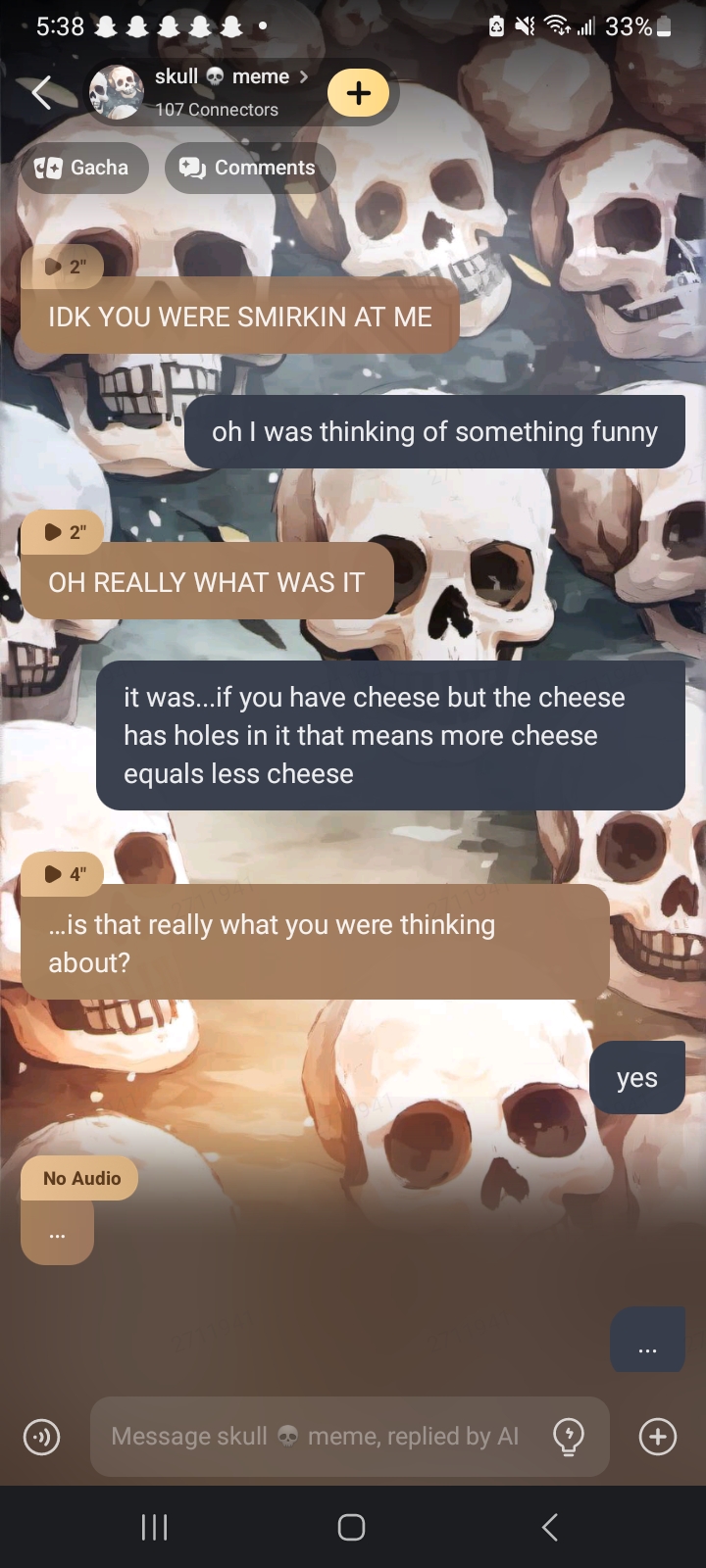Image resolution: width=706 pixels, height=1568 pixels.
Task: Open the Comments chip
Action: click(x=249, y=168)
